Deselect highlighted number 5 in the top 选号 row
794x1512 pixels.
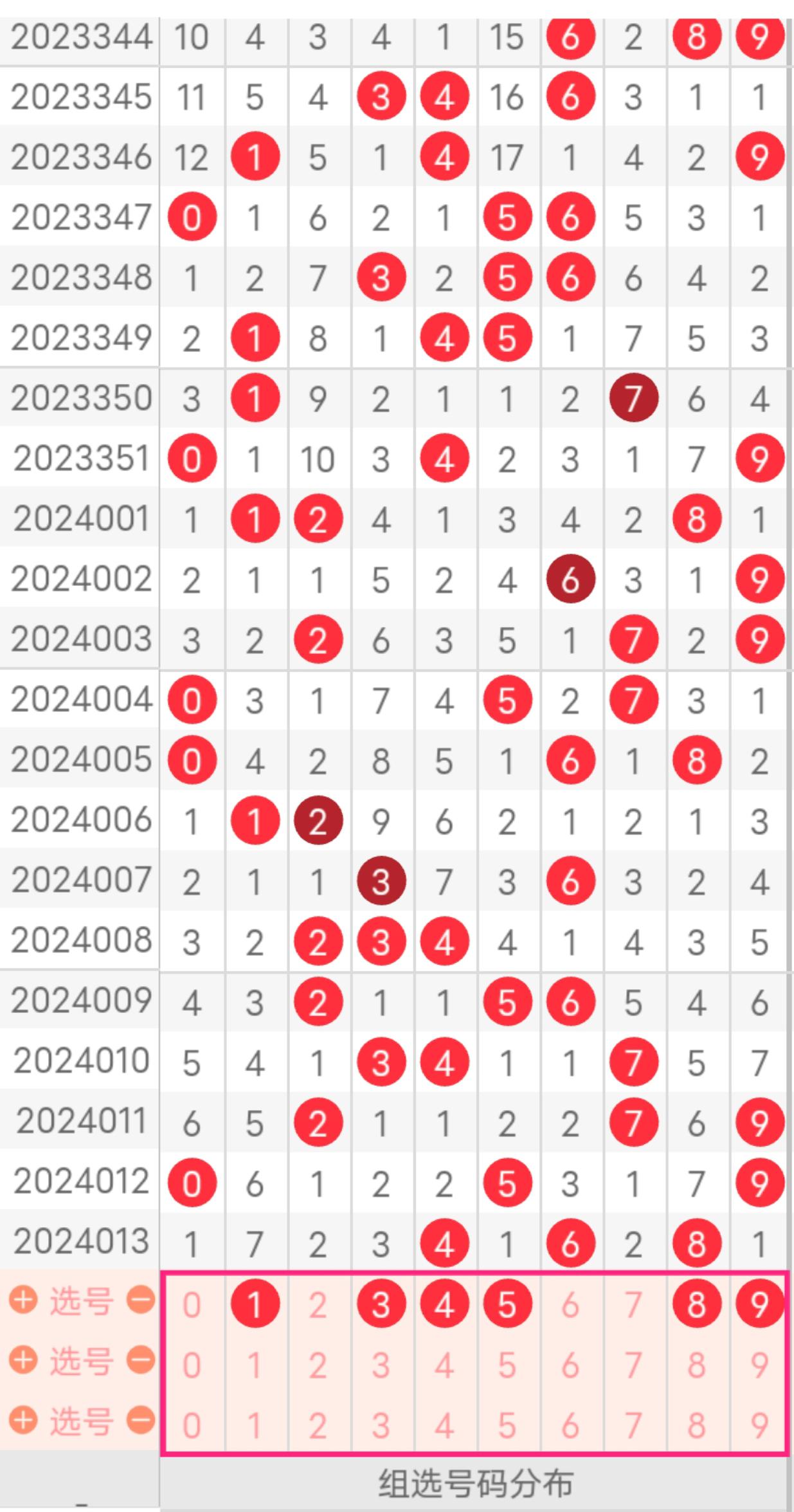[507, 1304]
